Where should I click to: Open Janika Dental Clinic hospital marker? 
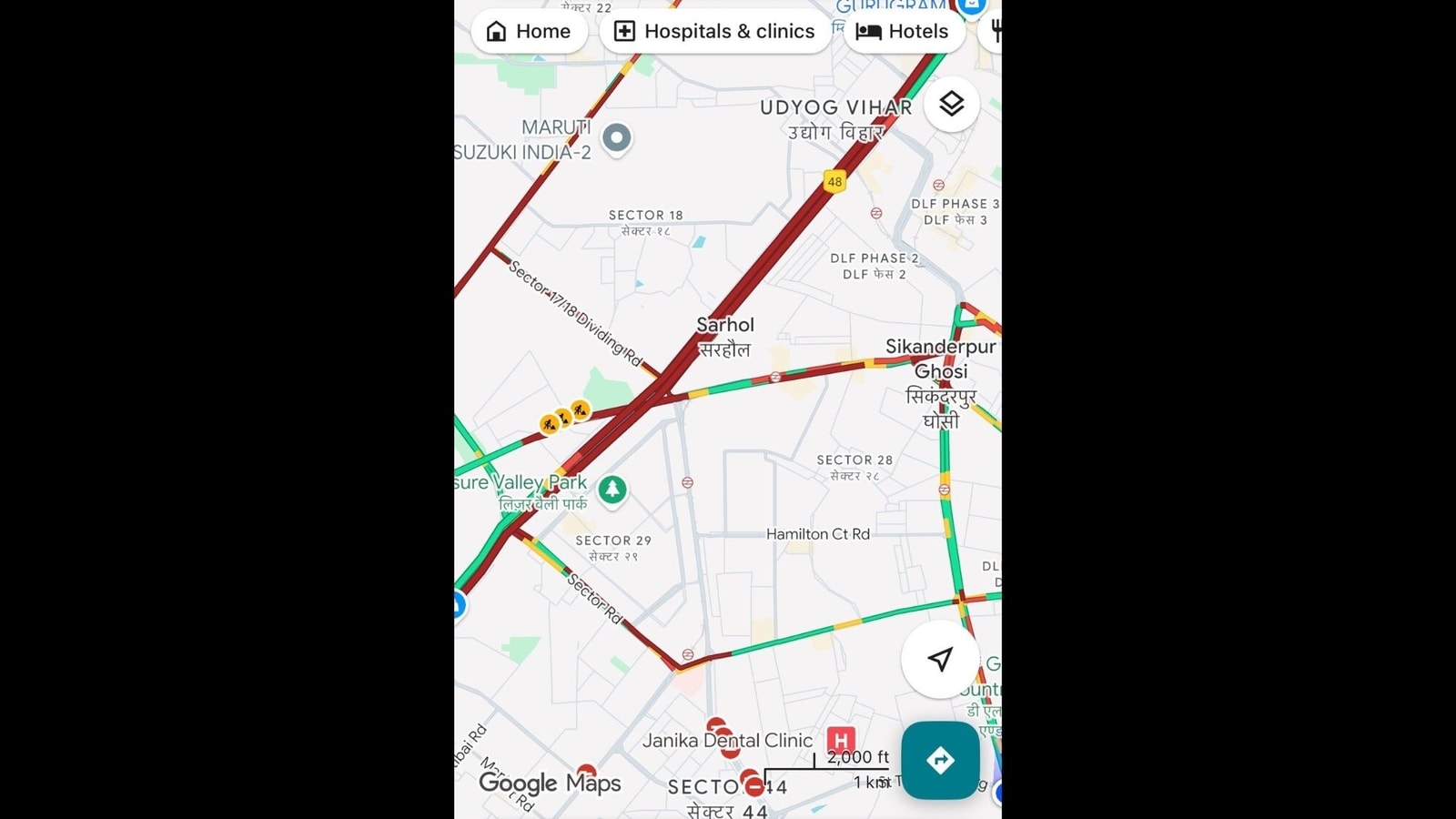coord(841,740)
